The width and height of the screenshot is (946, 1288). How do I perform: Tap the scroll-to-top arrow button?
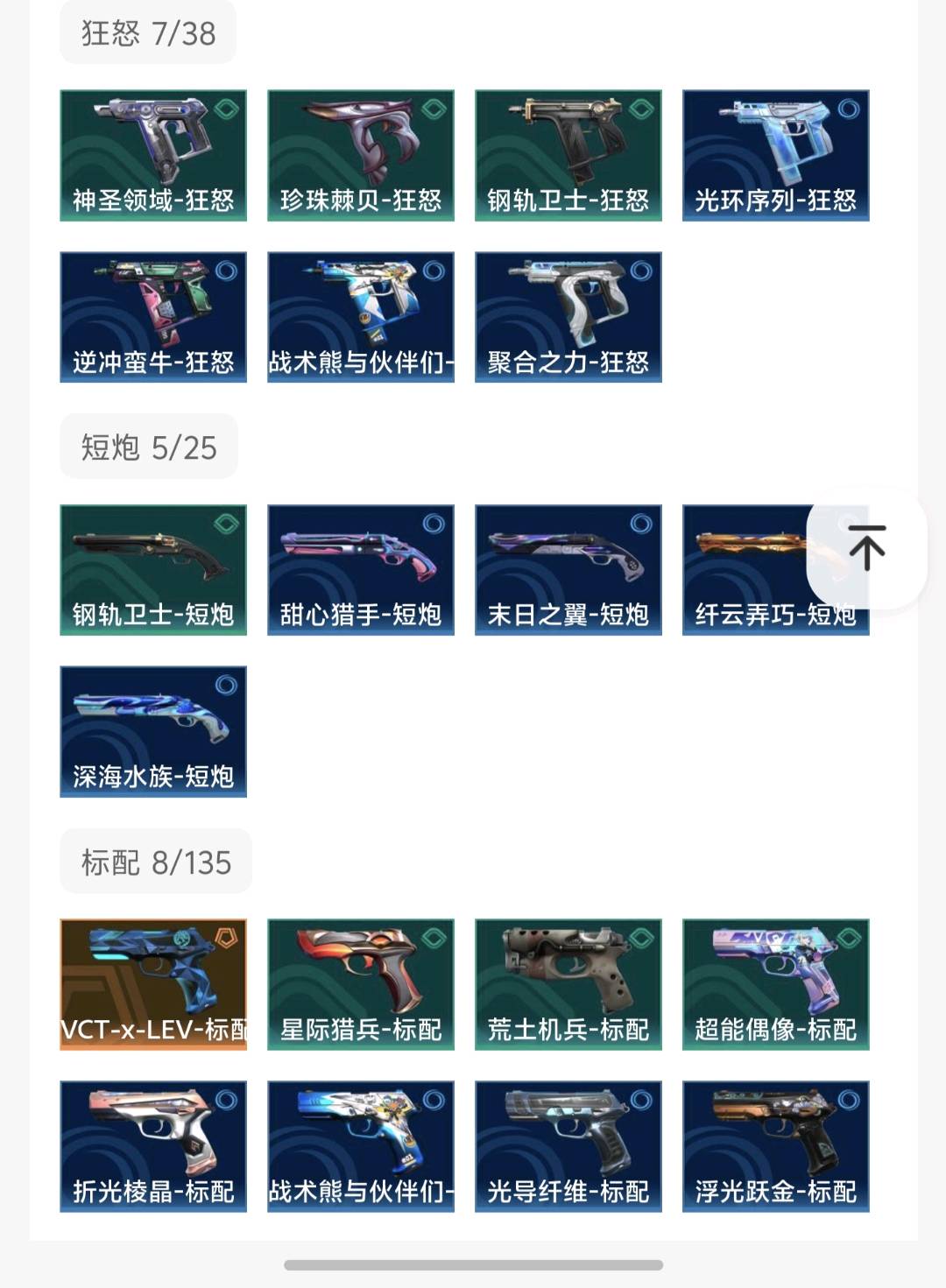tap(866, 548)
